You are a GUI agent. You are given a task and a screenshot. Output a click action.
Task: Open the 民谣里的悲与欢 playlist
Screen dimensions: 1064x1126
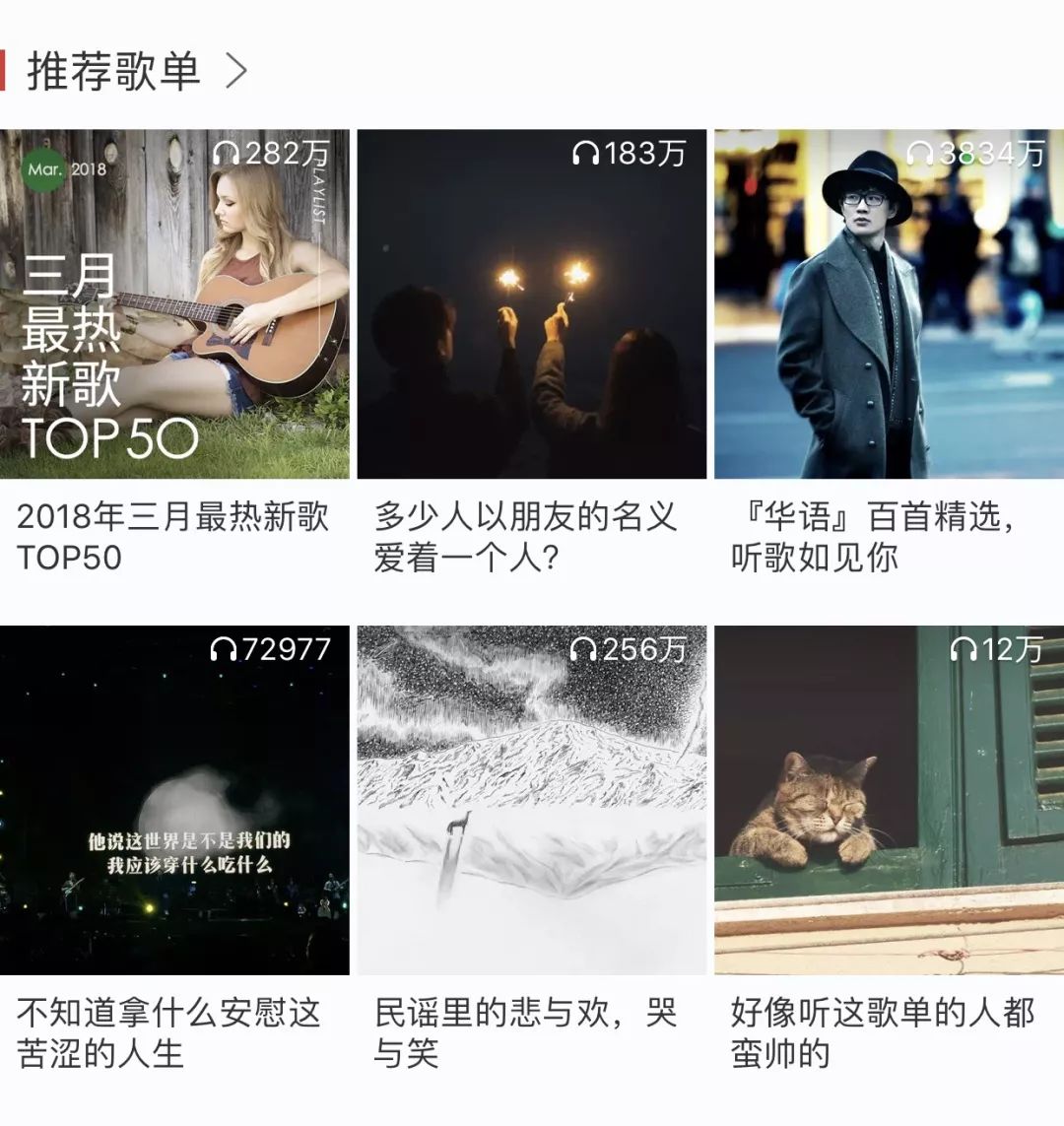(x=531, y=800)
